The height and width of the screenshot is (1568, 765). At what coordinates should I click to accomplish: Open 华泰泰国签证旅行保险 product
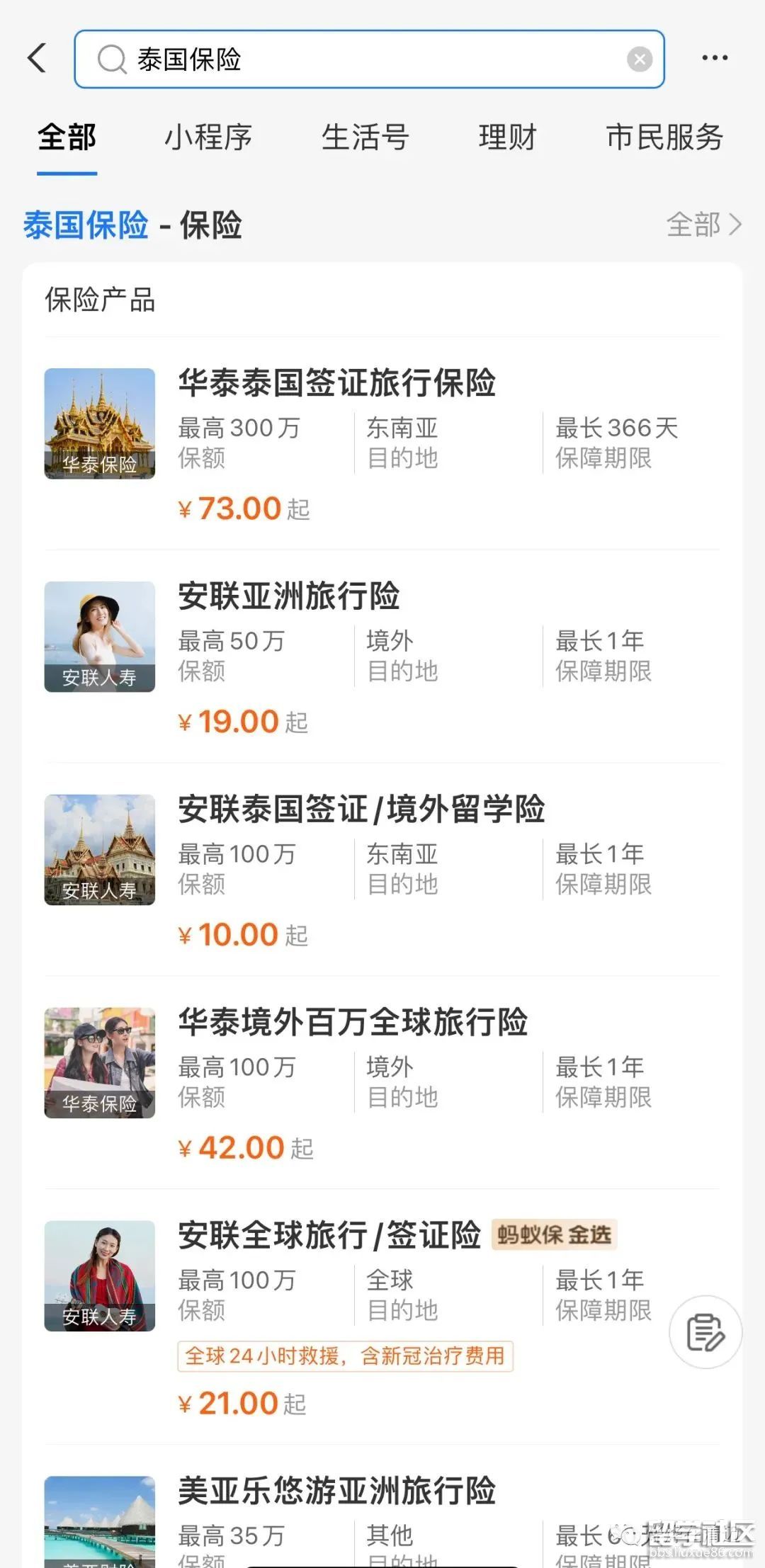point(337,383)
